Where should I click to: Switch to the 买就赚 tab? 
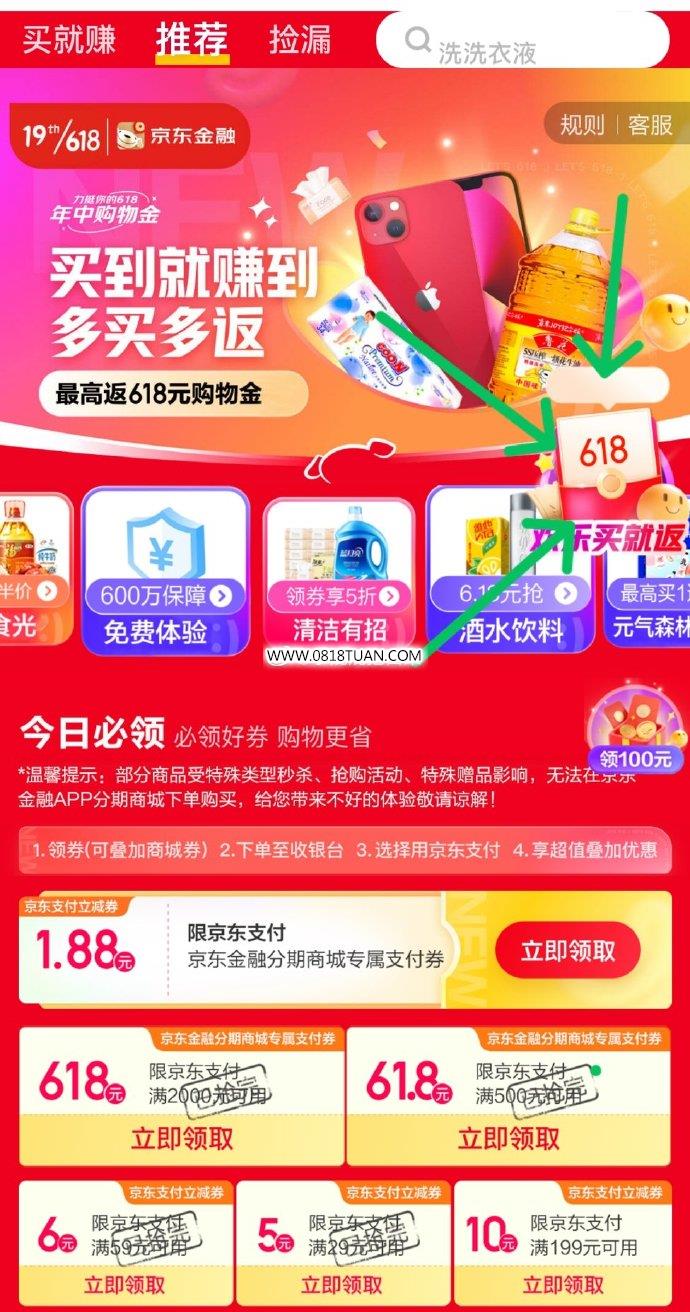[x=69, y=39]
